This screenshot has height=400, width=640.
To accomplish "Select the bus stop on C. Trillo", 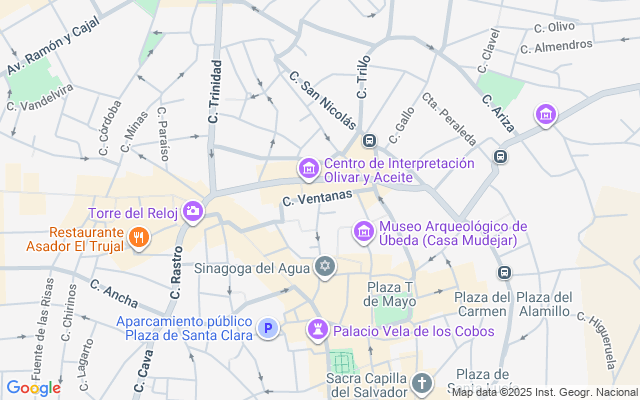I will click(369, 140).
